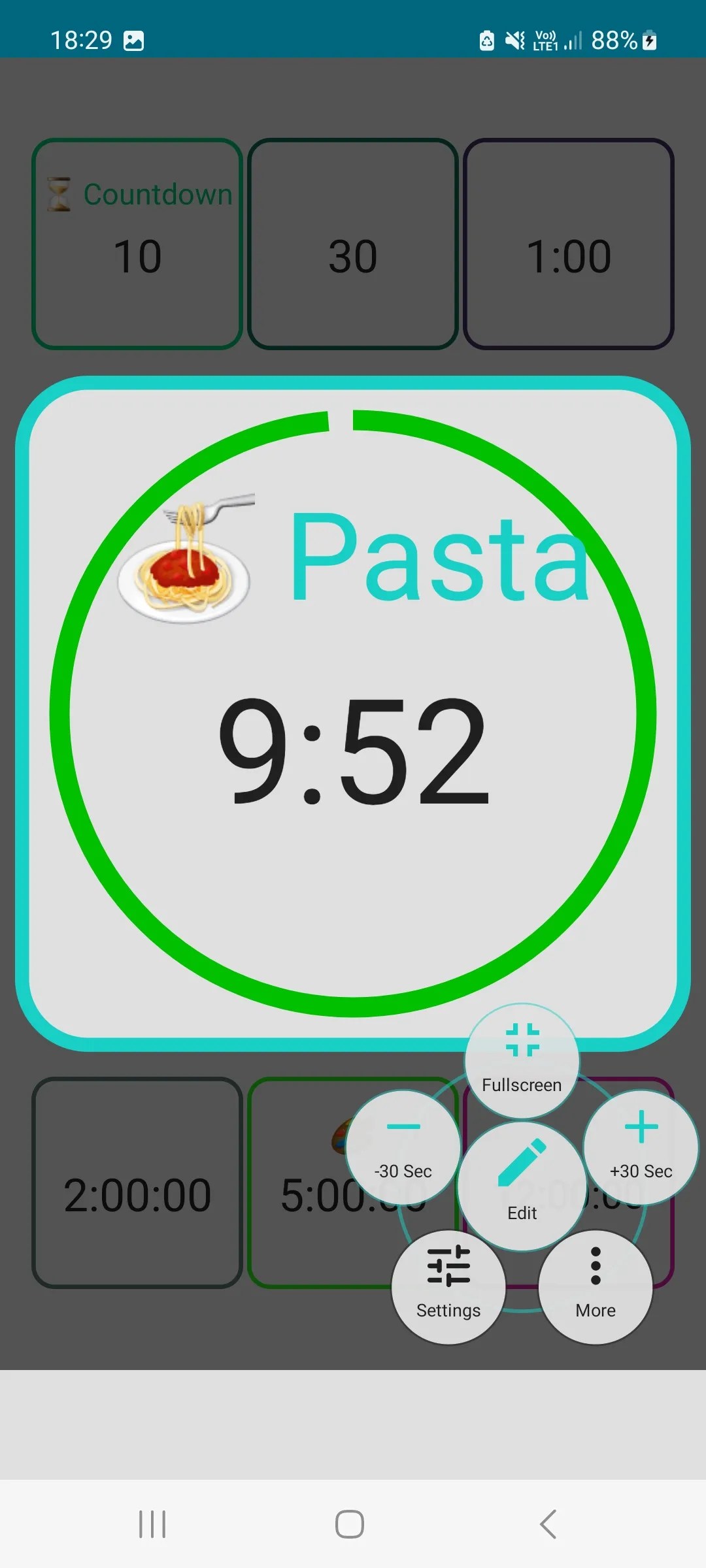Tap the hourglass icon on Countdown tile
This screenshot has height=1568, width=706.
[59, 193]
